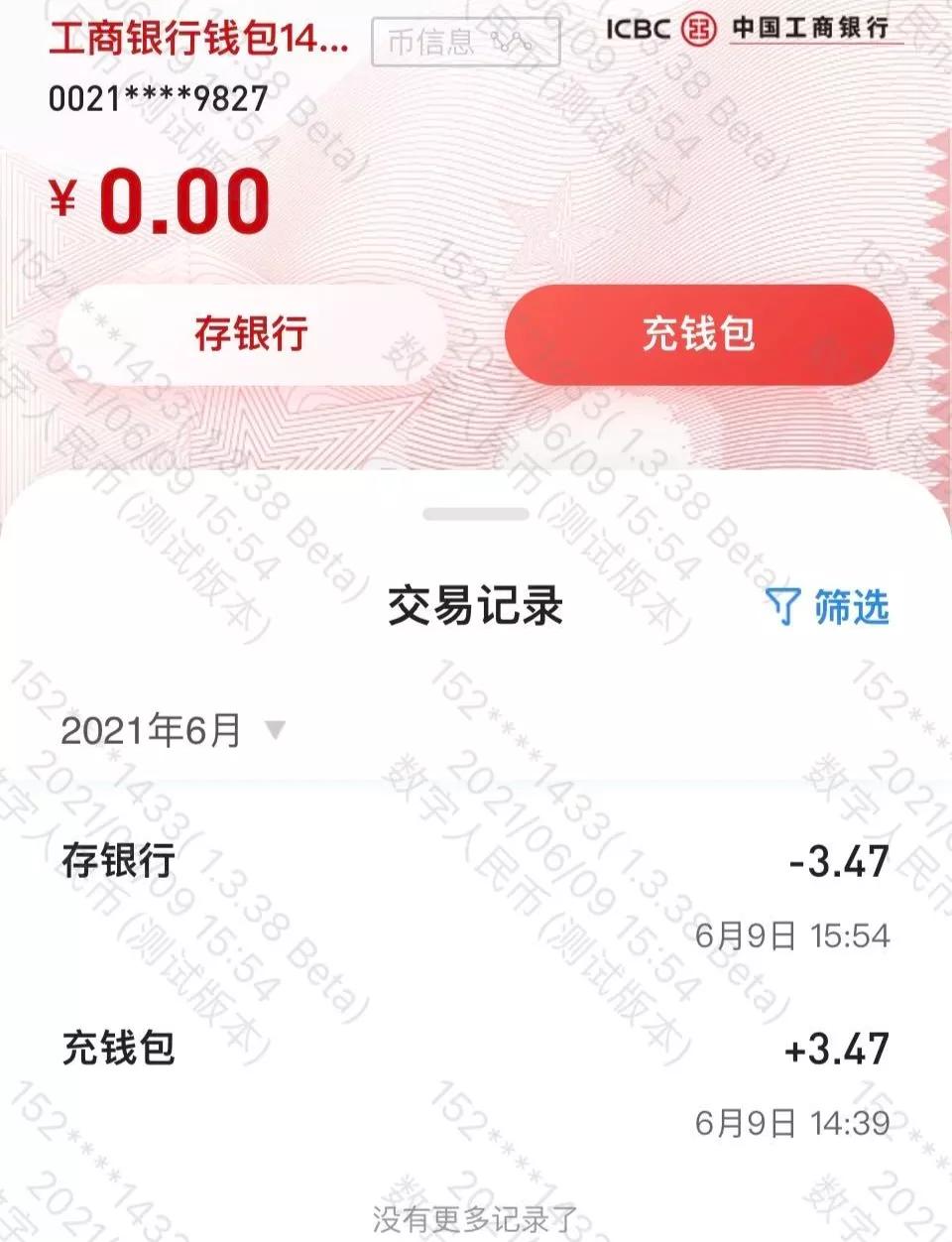Click the 充钱包 top-up button

point(697,335)
